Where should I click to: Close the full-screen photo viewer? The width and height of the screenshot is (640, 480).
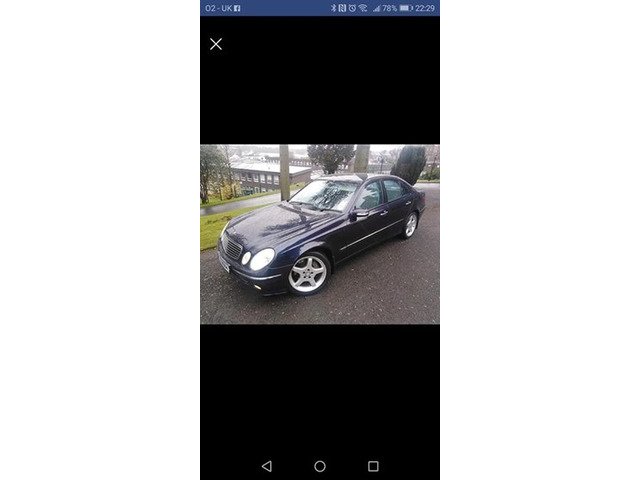click(216, 44)
